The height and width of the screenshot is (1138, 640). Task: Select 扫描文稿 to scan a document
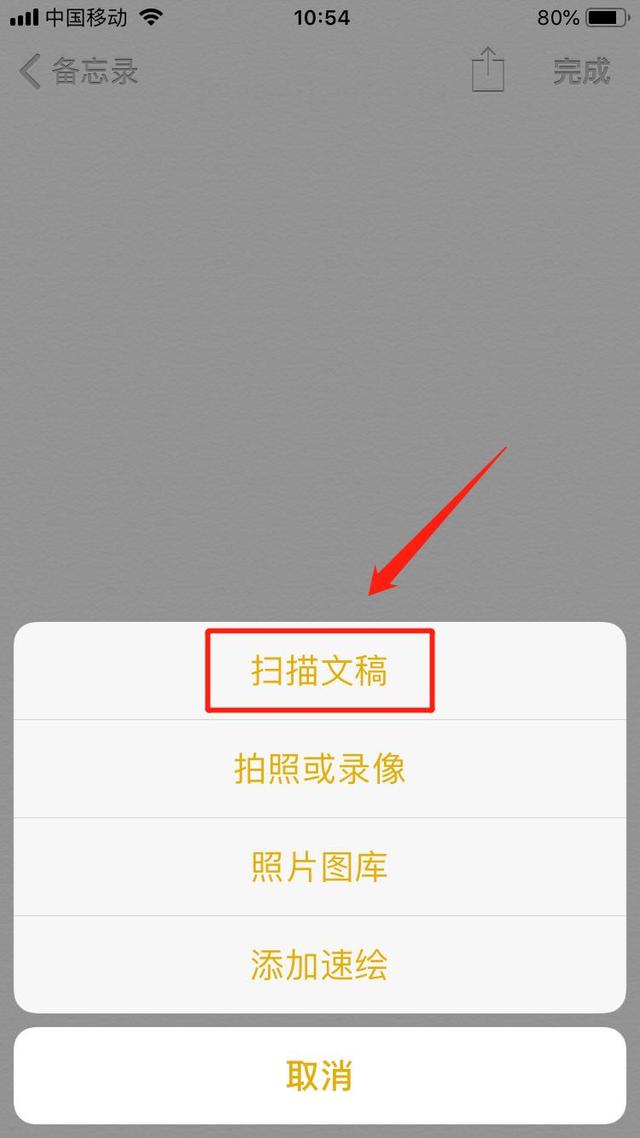click(x=319, y=671)
